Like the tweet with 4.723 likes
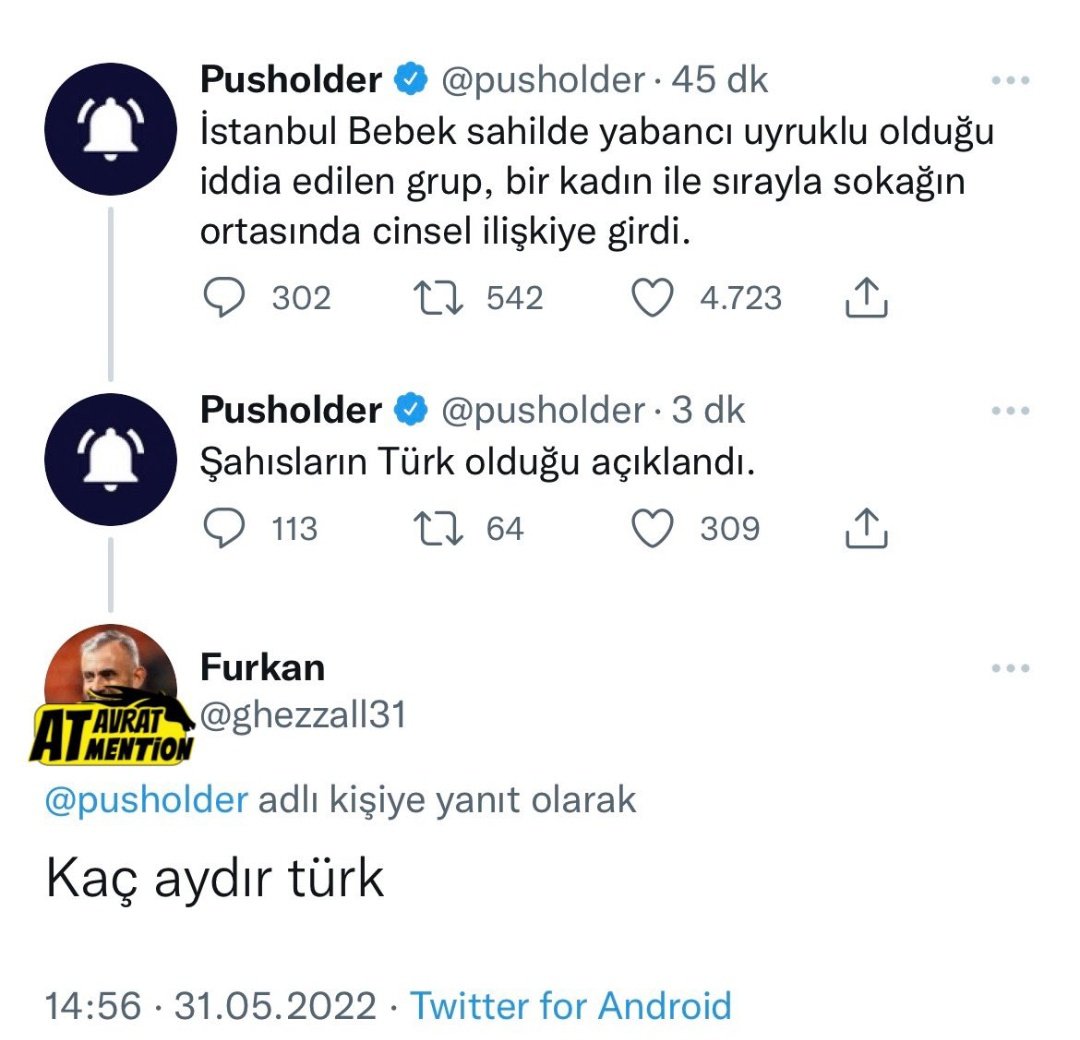Viewport: 1080px width, 1040px height. click(x=654, y=298)
